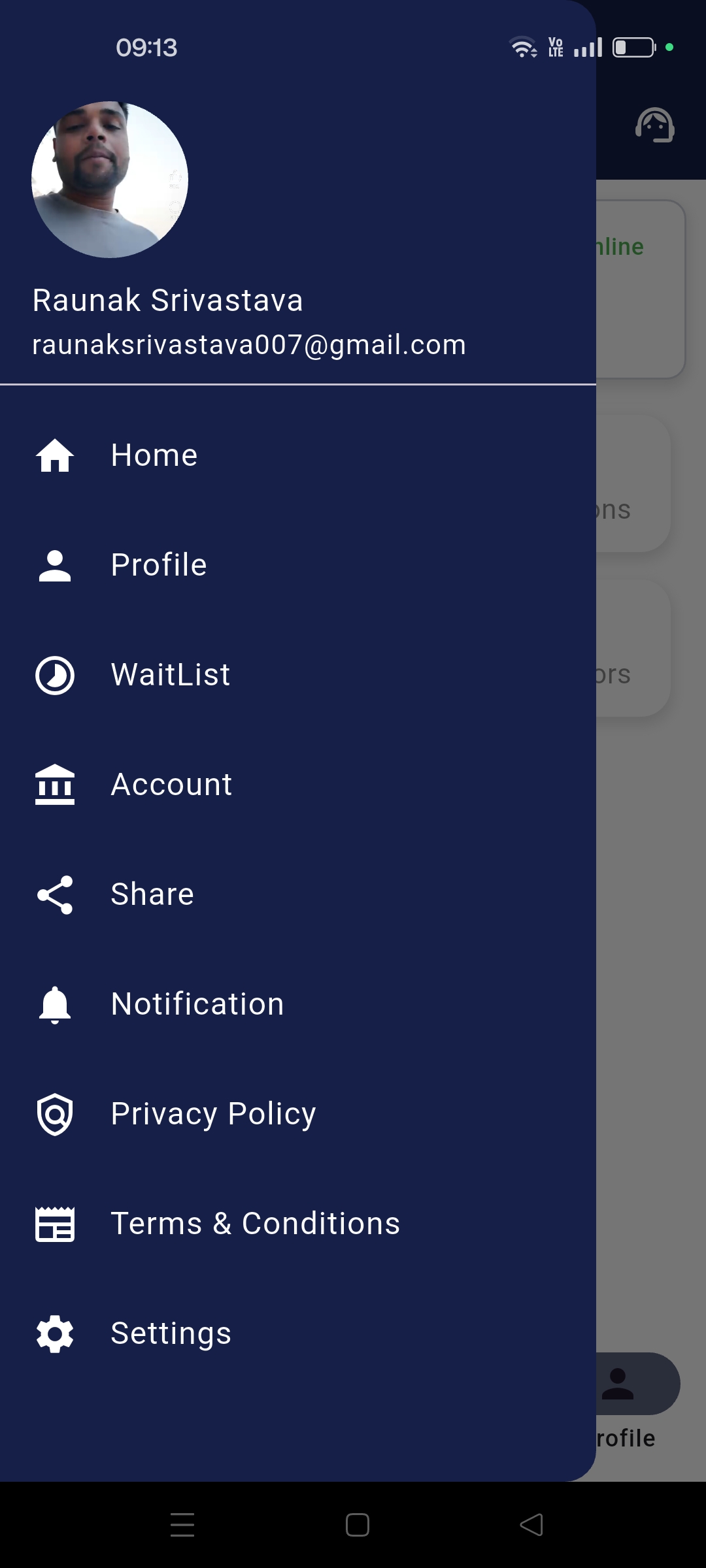This screenshot has height=1568, width=706.
Task: Open the Account page
Action: (171, 785)
